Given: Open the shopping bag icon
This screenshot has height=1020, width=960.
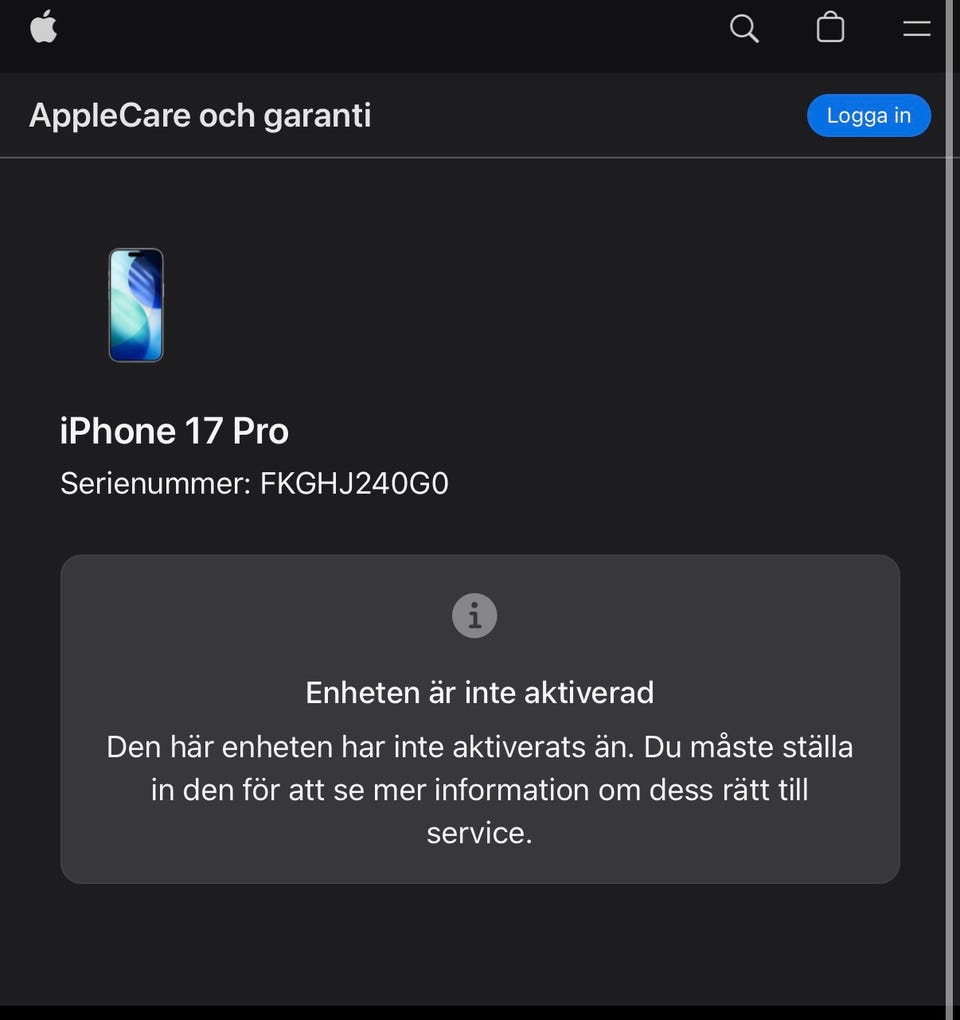Looking at the screenshot, I should coord(830,28).
